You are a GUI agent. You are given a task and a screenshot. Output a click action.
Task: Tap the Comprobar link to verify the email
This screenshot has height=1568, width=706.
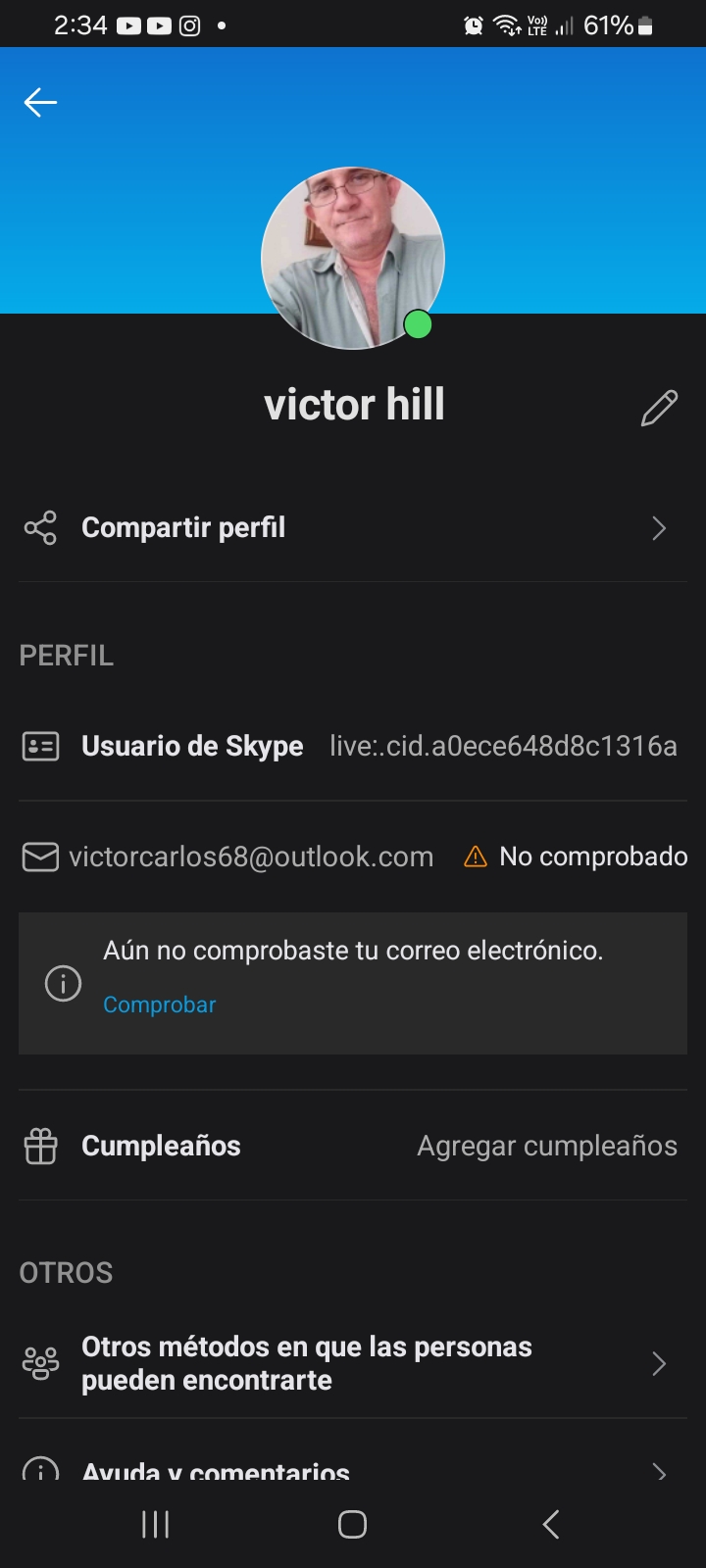(159, 1004)
